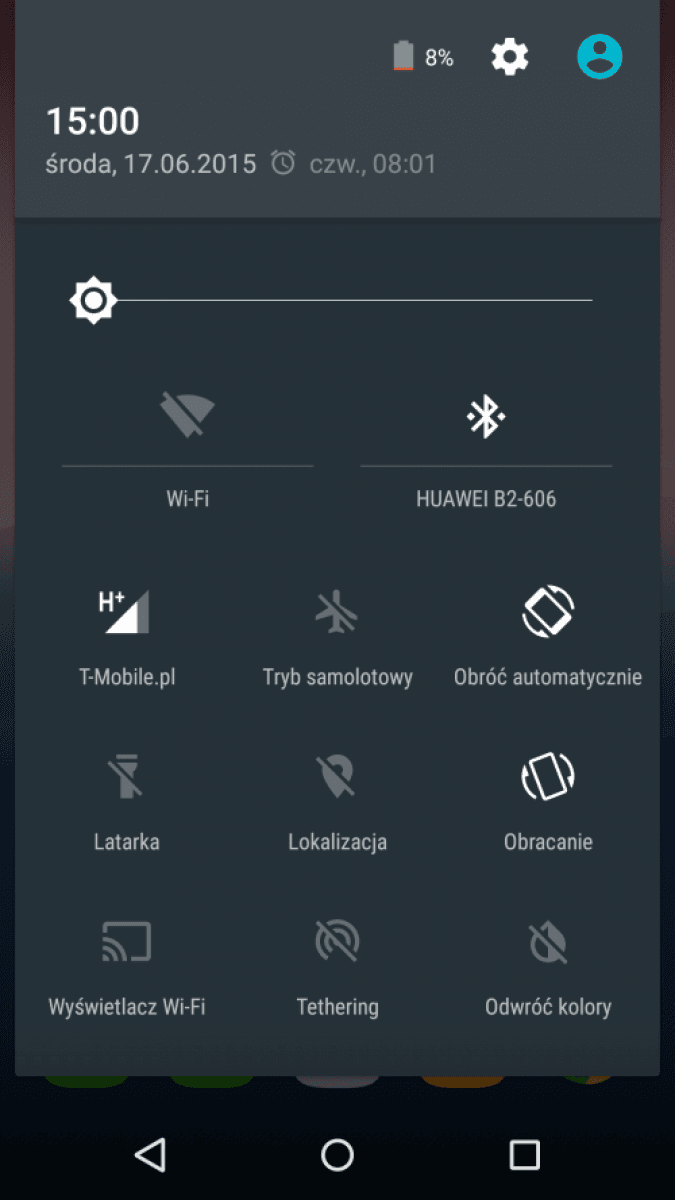This screenshot has height=1200, width=675.
Task: Toggle Obróć automatycznie
Action: click(547, 637)
